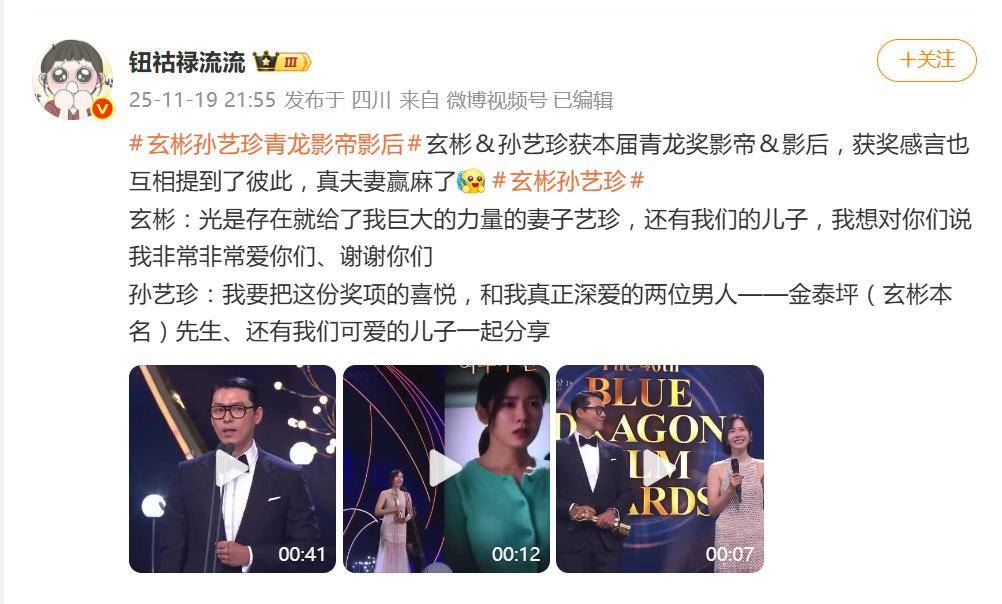Open the #玄彬孙艺珍青龙影帝影后# hashtag

coord(275,145)
